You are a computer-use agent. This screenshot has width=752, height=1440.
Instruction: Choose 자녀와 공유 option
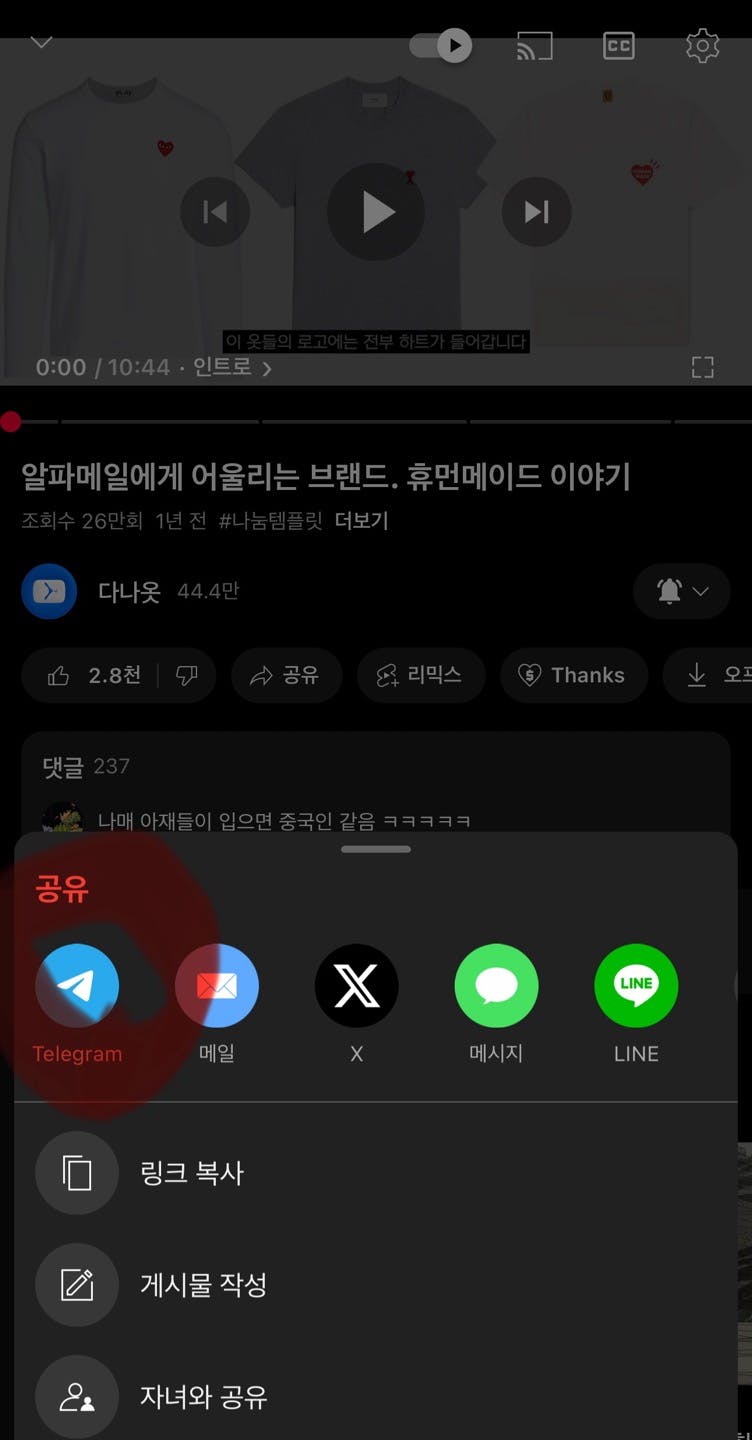pyautogui.click(x=203, y=1396)
